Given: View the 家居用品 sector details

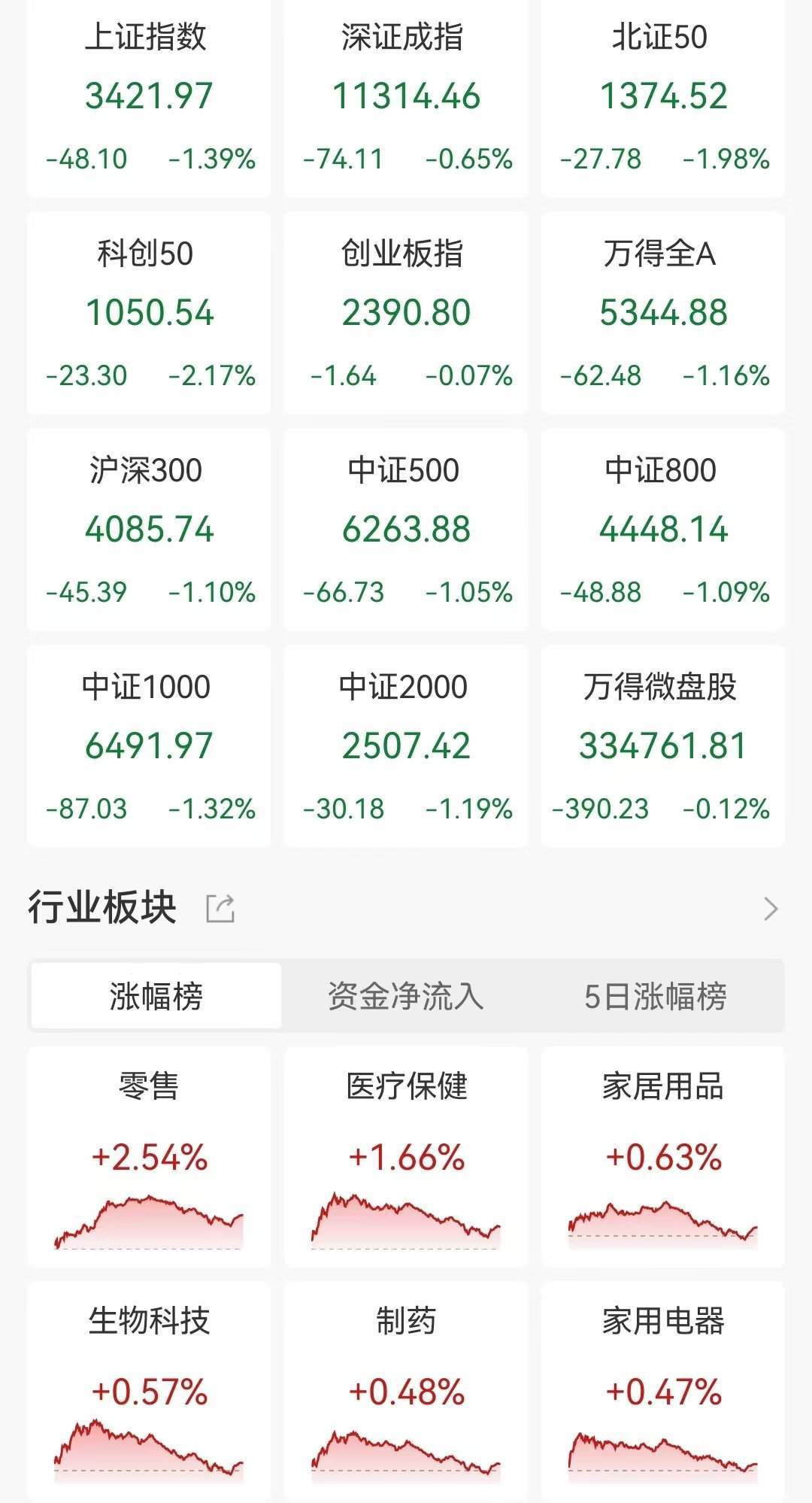Looking at the screenshot, I should tap(662, 1156).
